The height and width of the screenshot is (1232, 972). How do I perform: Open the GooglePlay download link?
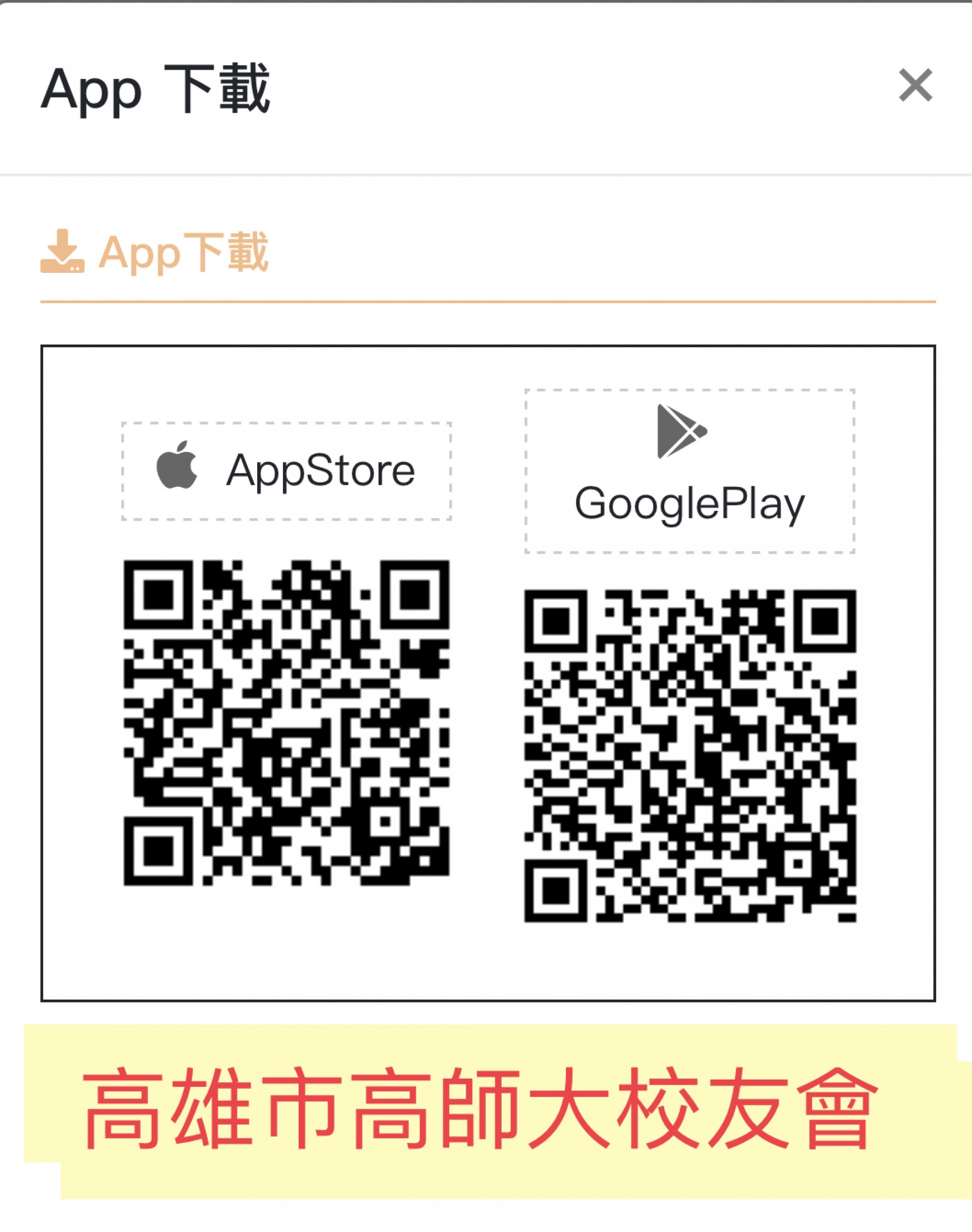pyautogui.click(x=690, y=471)
